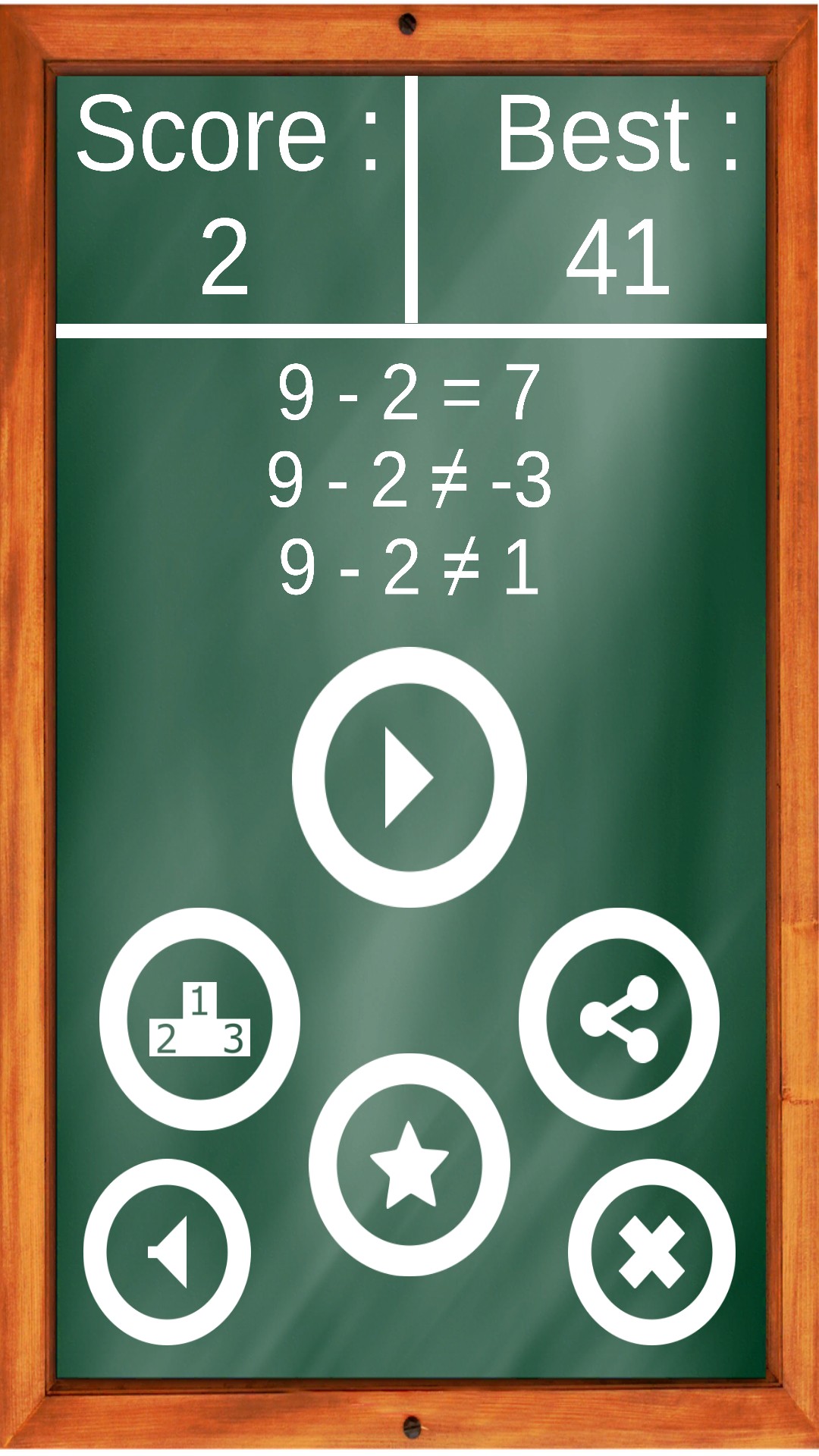Open the leaderboard podium icon
Screen dimensions: 819x1456
pos(199,1018)
